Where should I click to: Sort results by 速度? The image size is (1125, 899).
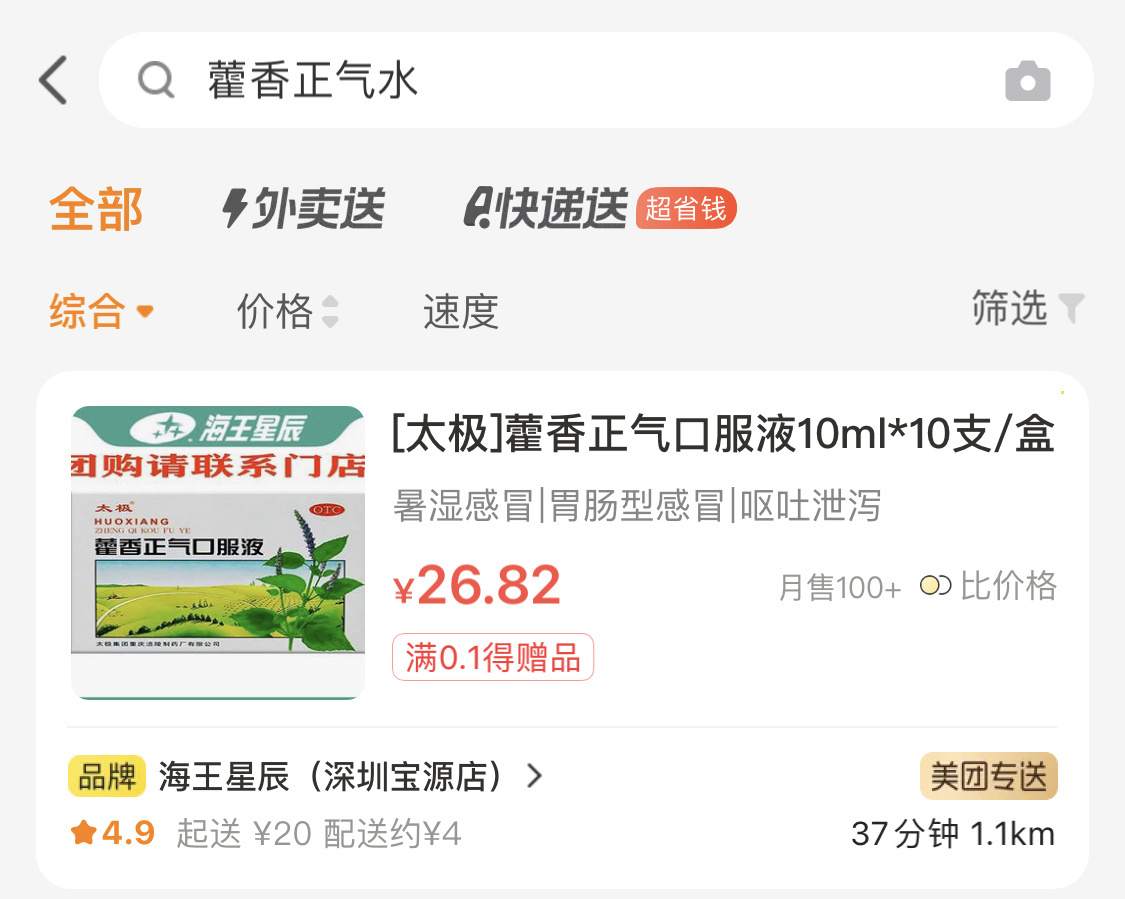click(460, 312)
